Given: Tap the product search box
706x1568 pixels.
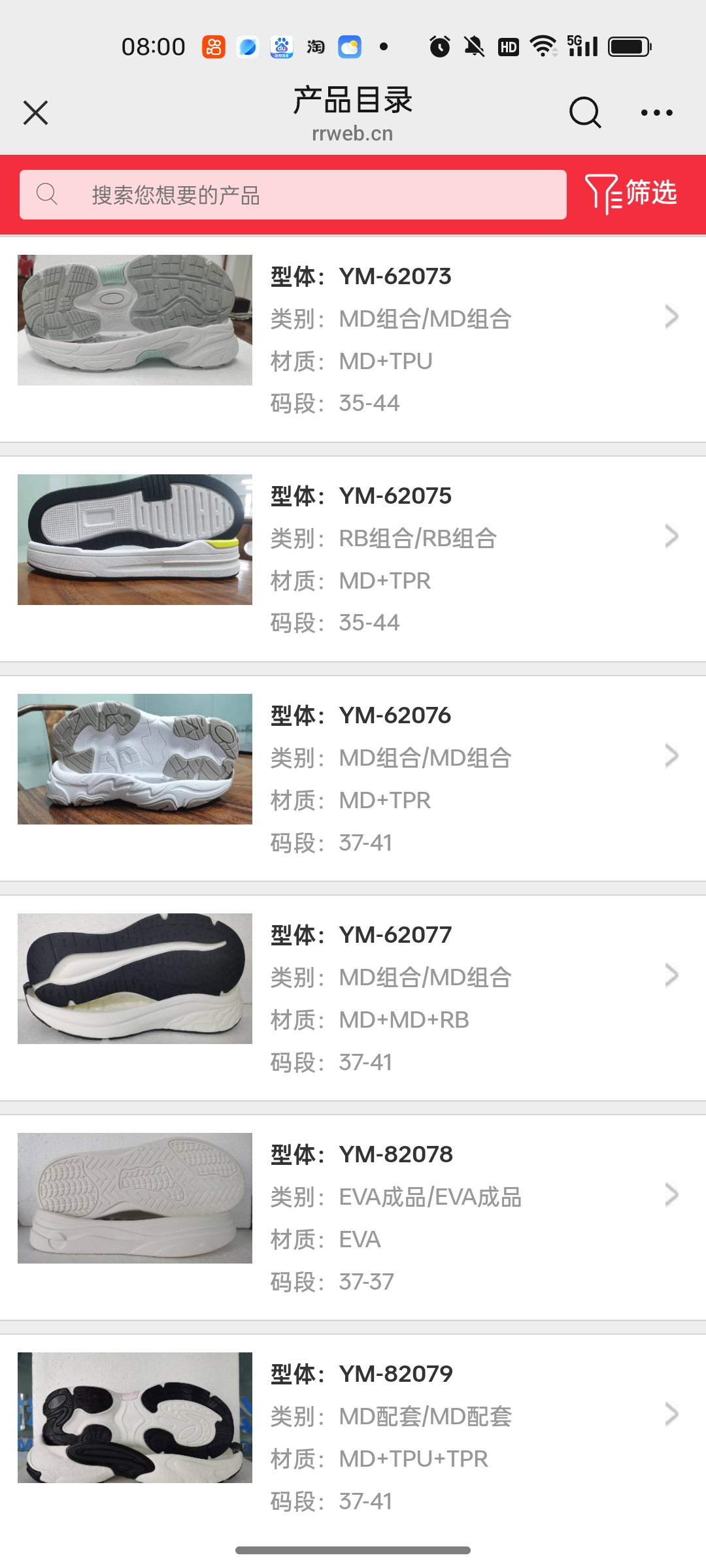Looking at the screenshot, I should click(x=293, y=195).
